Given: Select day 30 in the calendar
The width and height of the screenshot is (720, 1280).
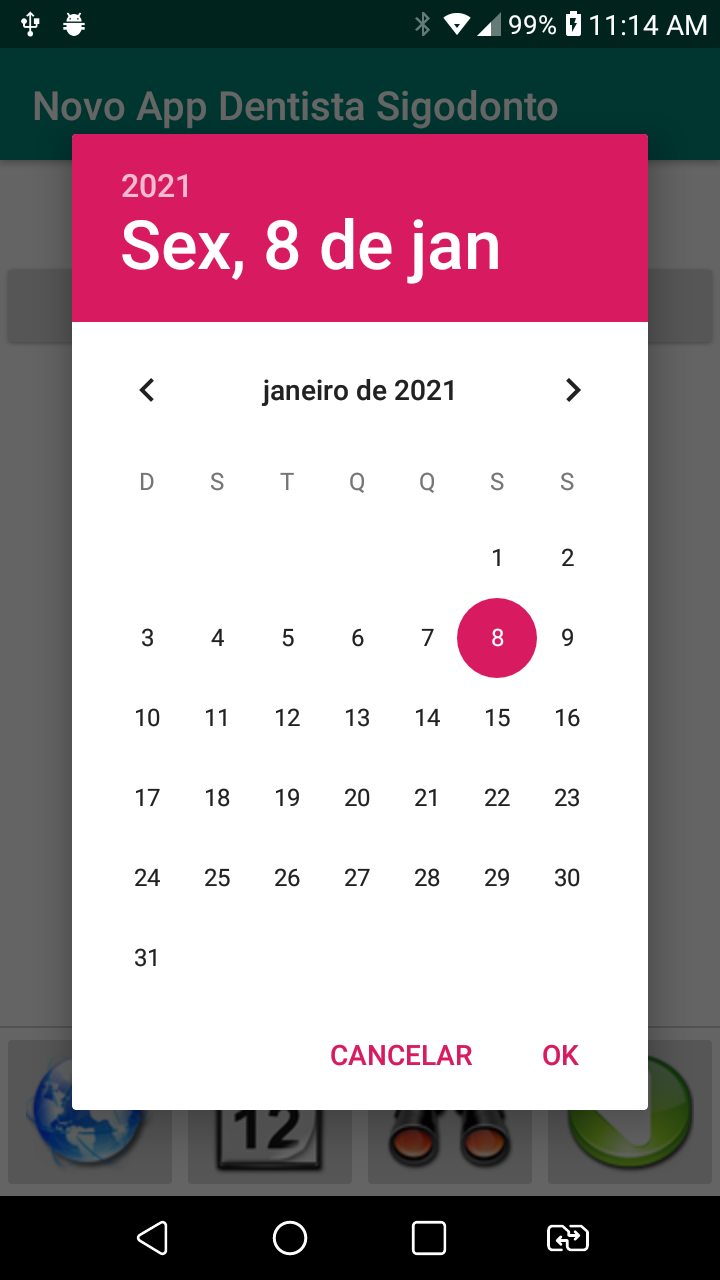Looking at the screenshot, I should point(567,878).
